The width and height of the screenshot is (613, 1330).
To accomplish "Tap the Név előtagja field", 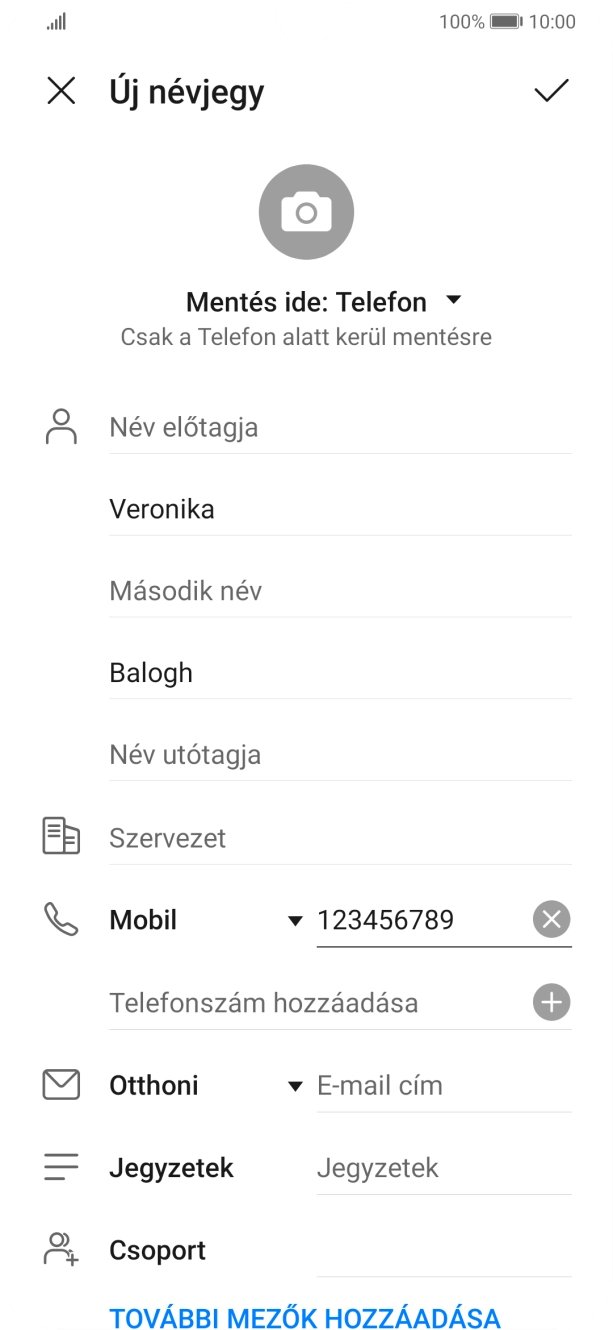I will (340, 428).
